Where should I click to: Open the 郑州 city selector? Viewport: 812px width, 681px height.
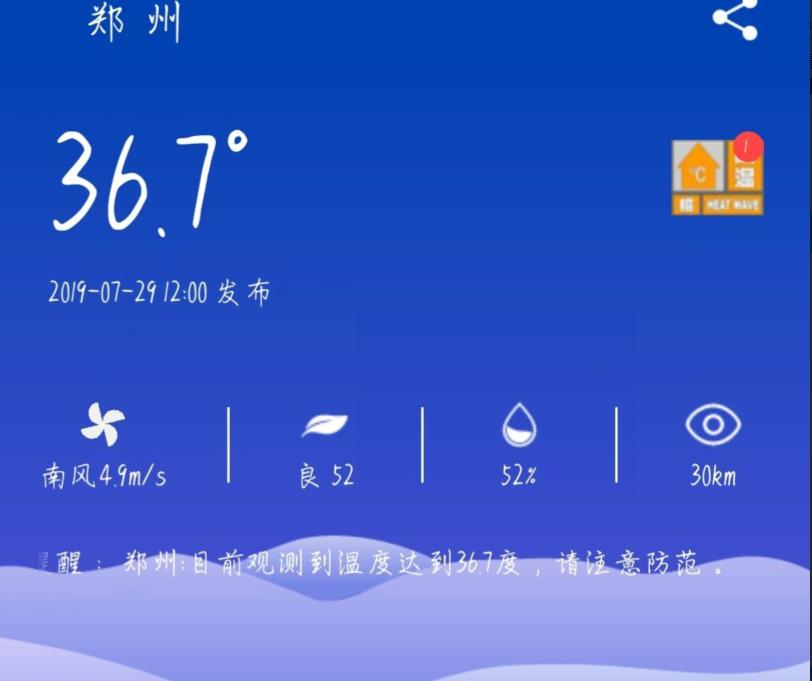[x=134, y=21]
